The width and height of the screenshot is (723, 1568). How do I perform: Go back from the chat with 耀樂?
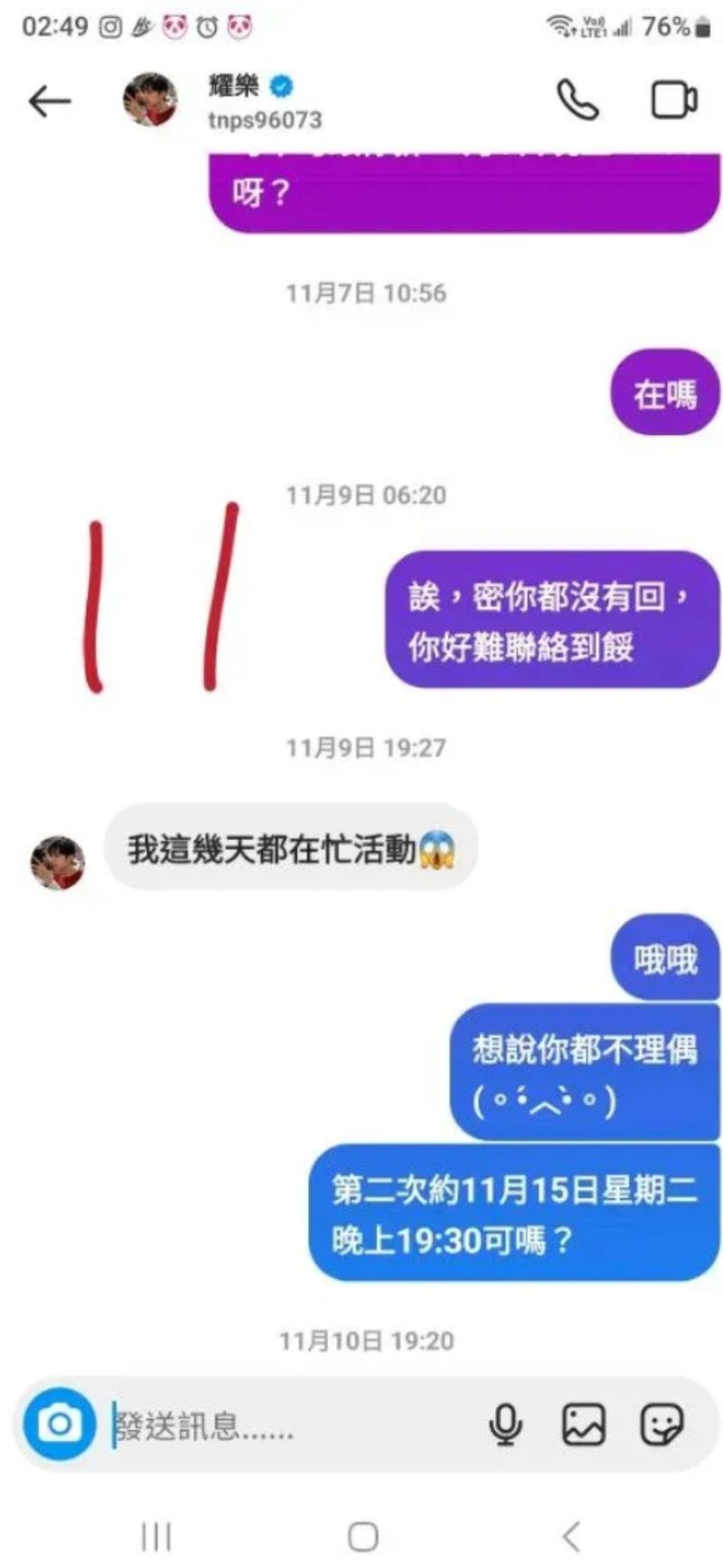coord(50,101)
